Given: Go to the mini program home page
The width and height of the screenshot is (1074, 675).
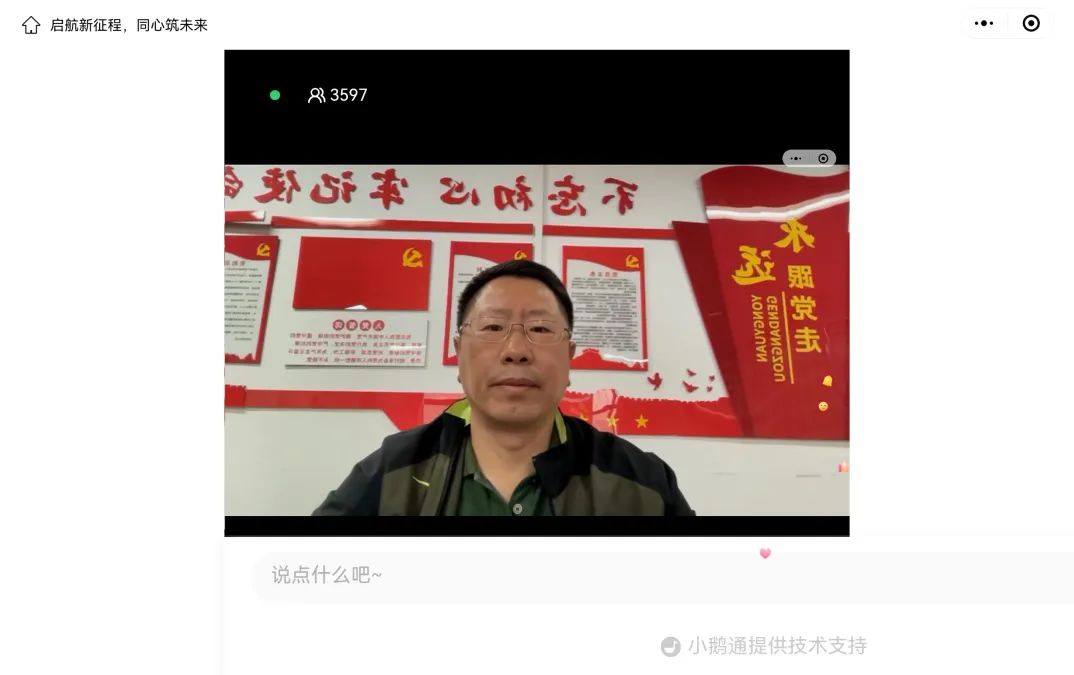Looking at the screenshot, I should 31,25.
